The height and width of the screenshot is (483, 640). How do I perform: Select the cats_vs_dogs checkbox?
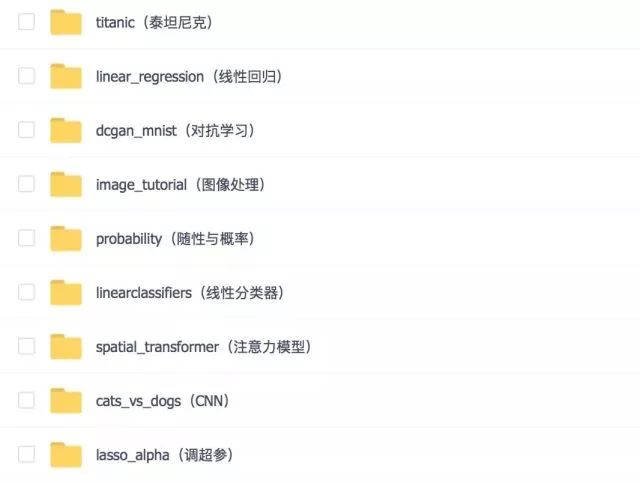tap(26, 400)
